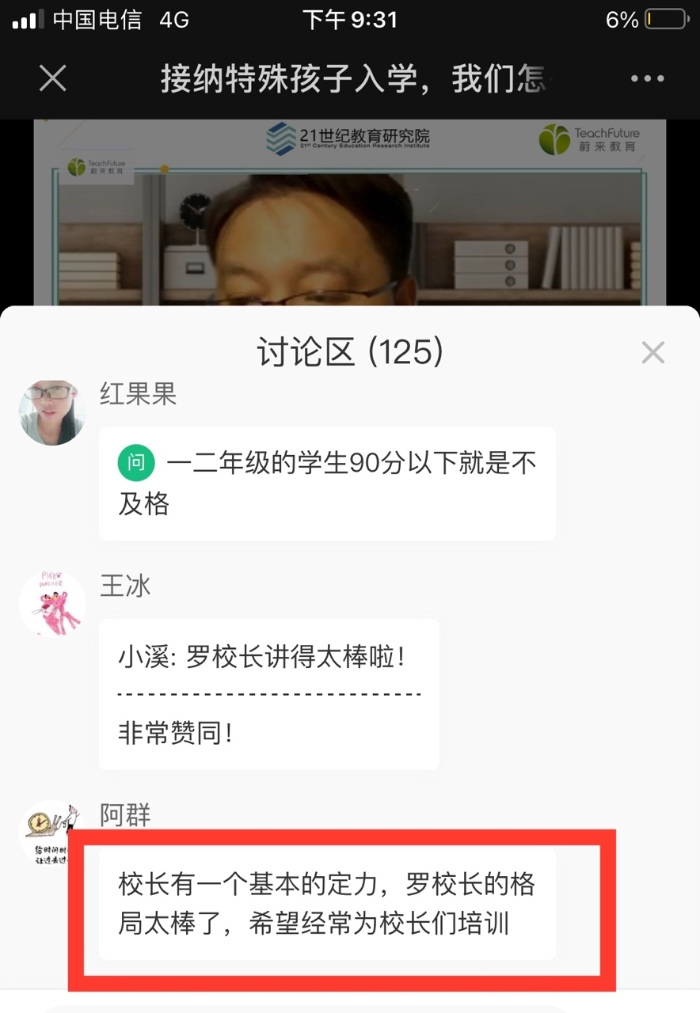Open 阿群's profile avatar

(x=52, y=833)
